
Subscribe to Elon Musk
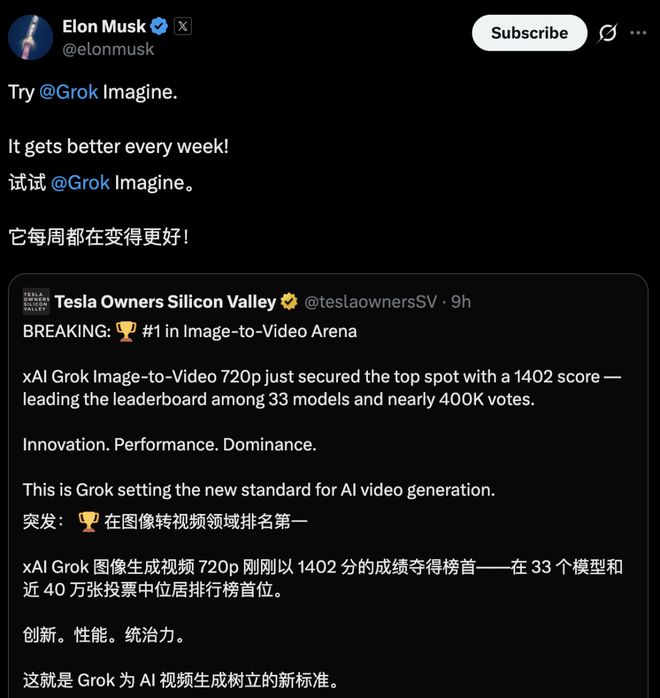click(x=529, y=33)
